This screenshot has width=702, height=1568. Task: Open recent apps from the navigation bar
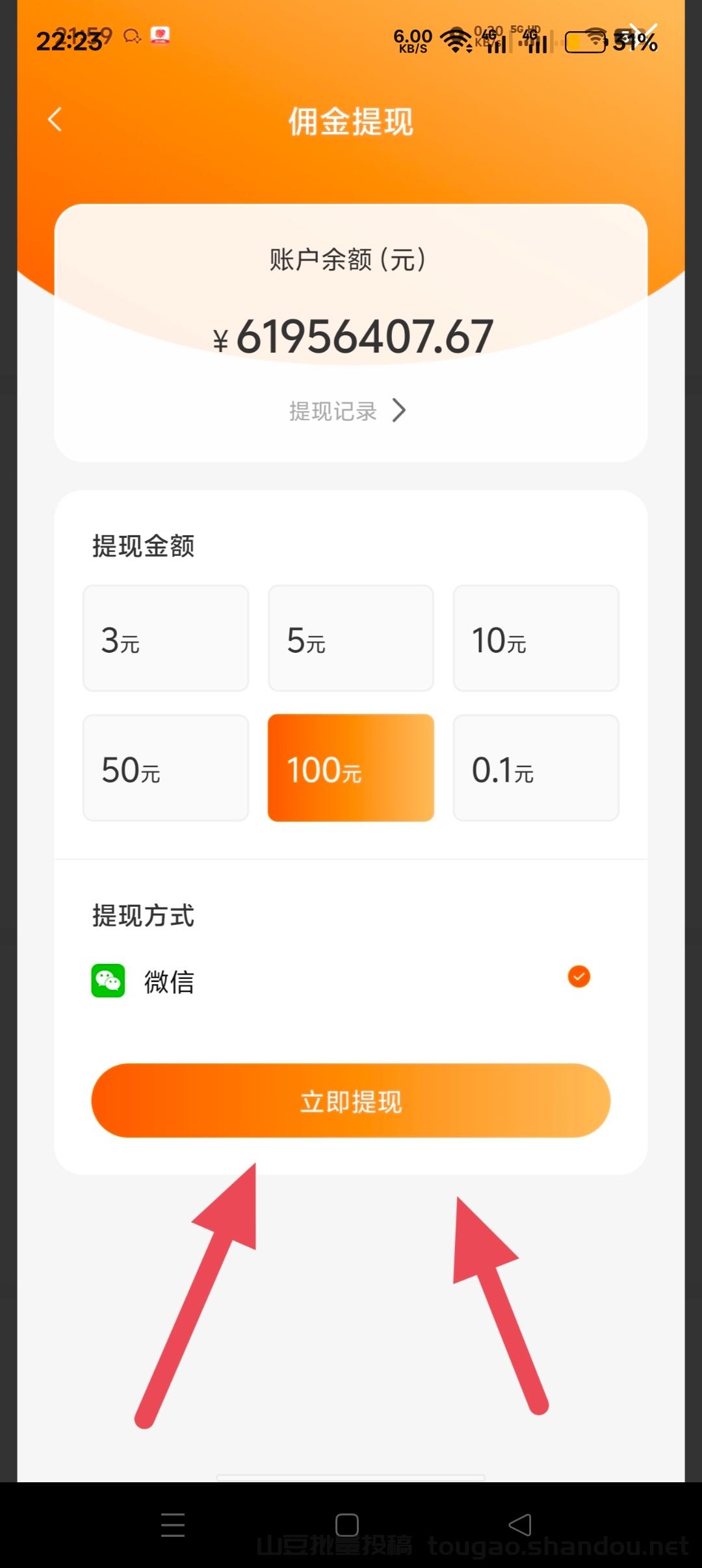[x=173, y=1524]
